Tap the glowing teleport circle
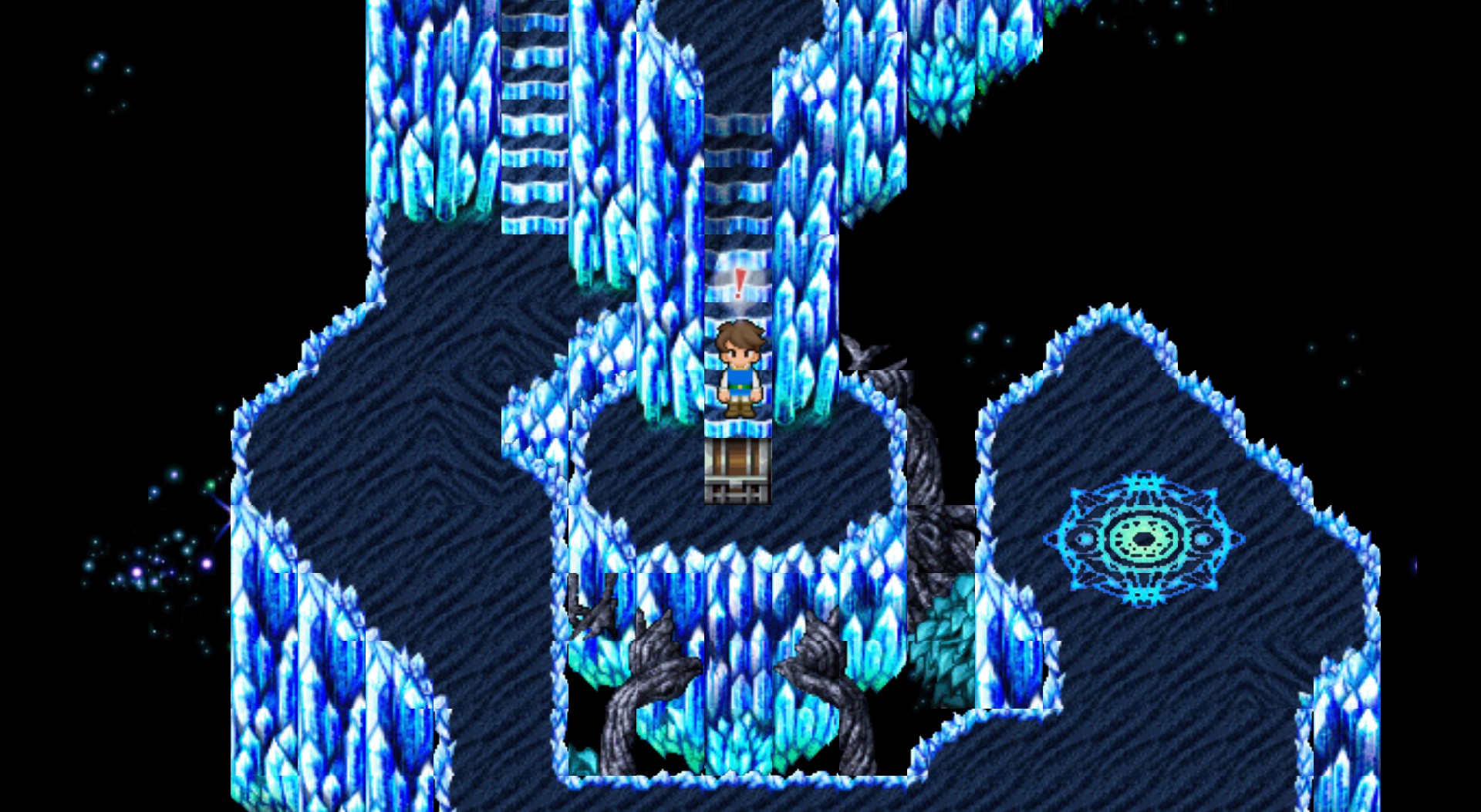This screenshot has height=812, width=1481. pyautogui.click(x=1144, y=537)
